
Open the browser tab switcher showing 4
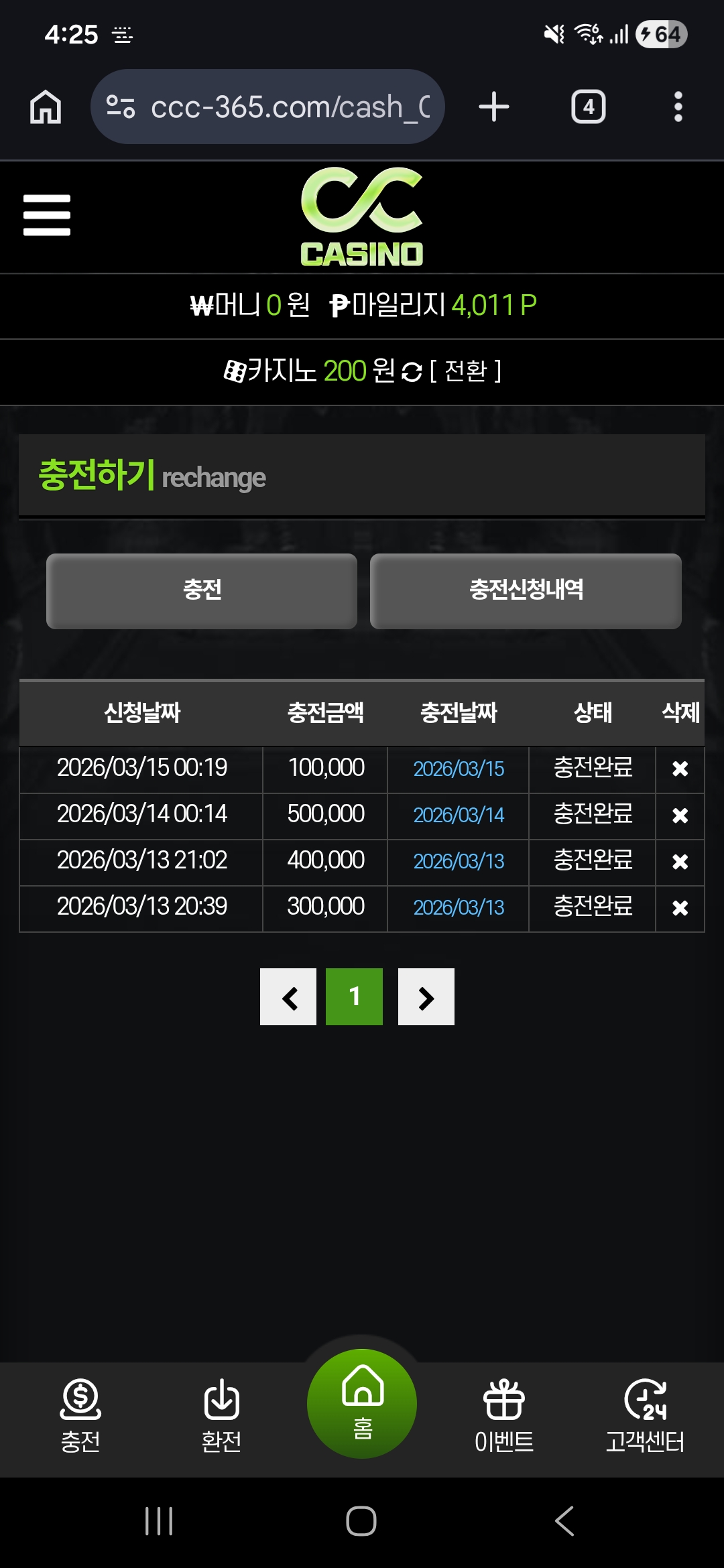(588, 107)
